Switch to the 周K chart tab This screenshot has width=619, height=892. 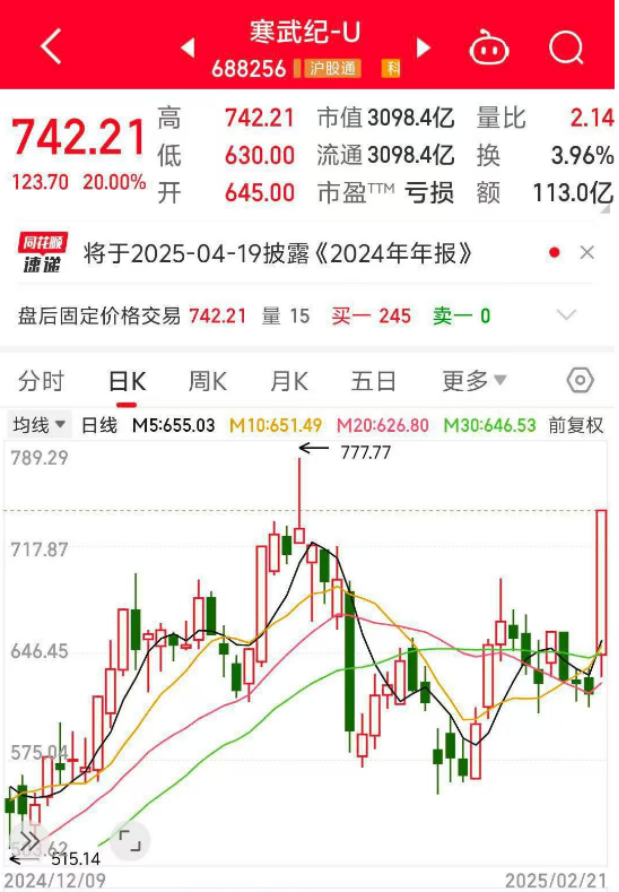(x=207, y=381)
